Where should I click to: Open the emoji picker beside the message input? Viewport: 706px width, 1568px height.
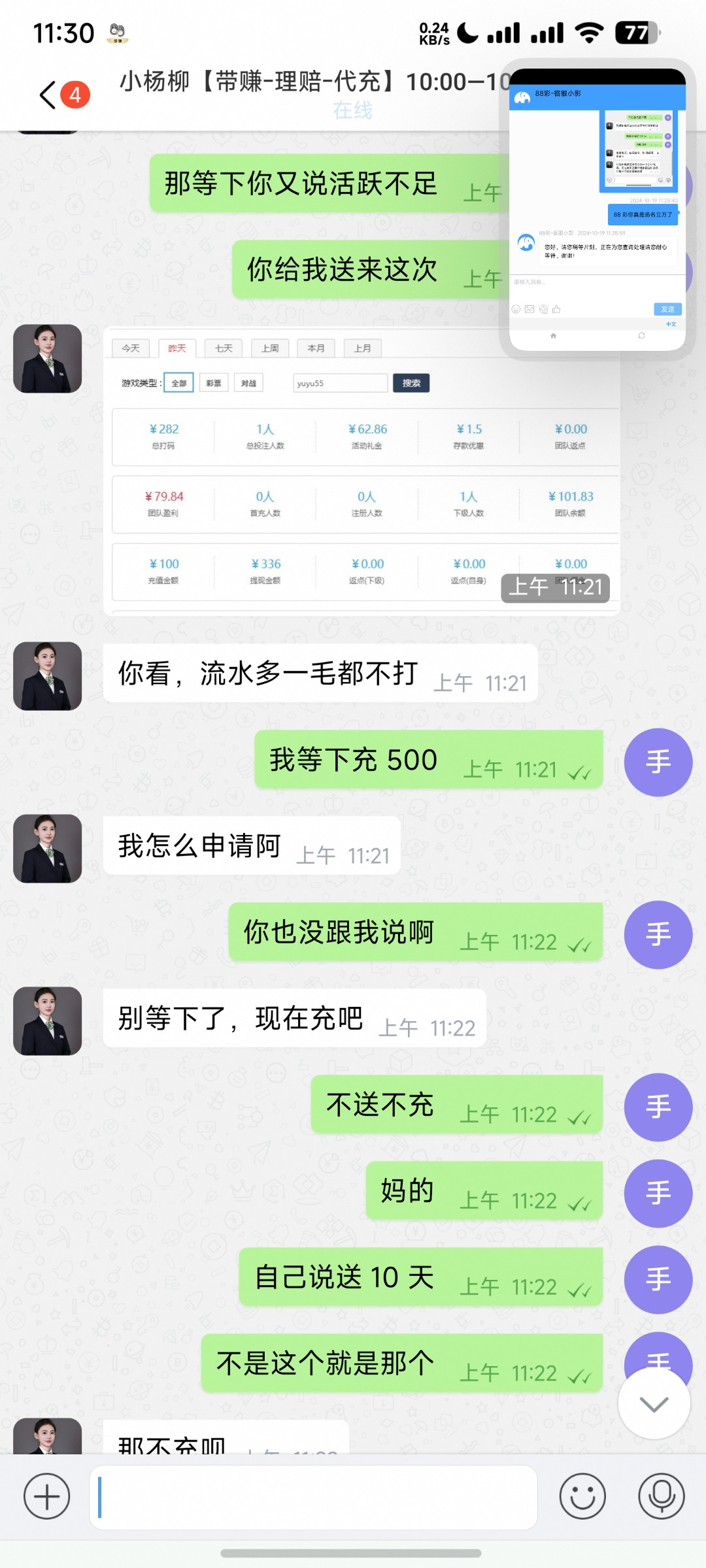tap(582, 1496)
